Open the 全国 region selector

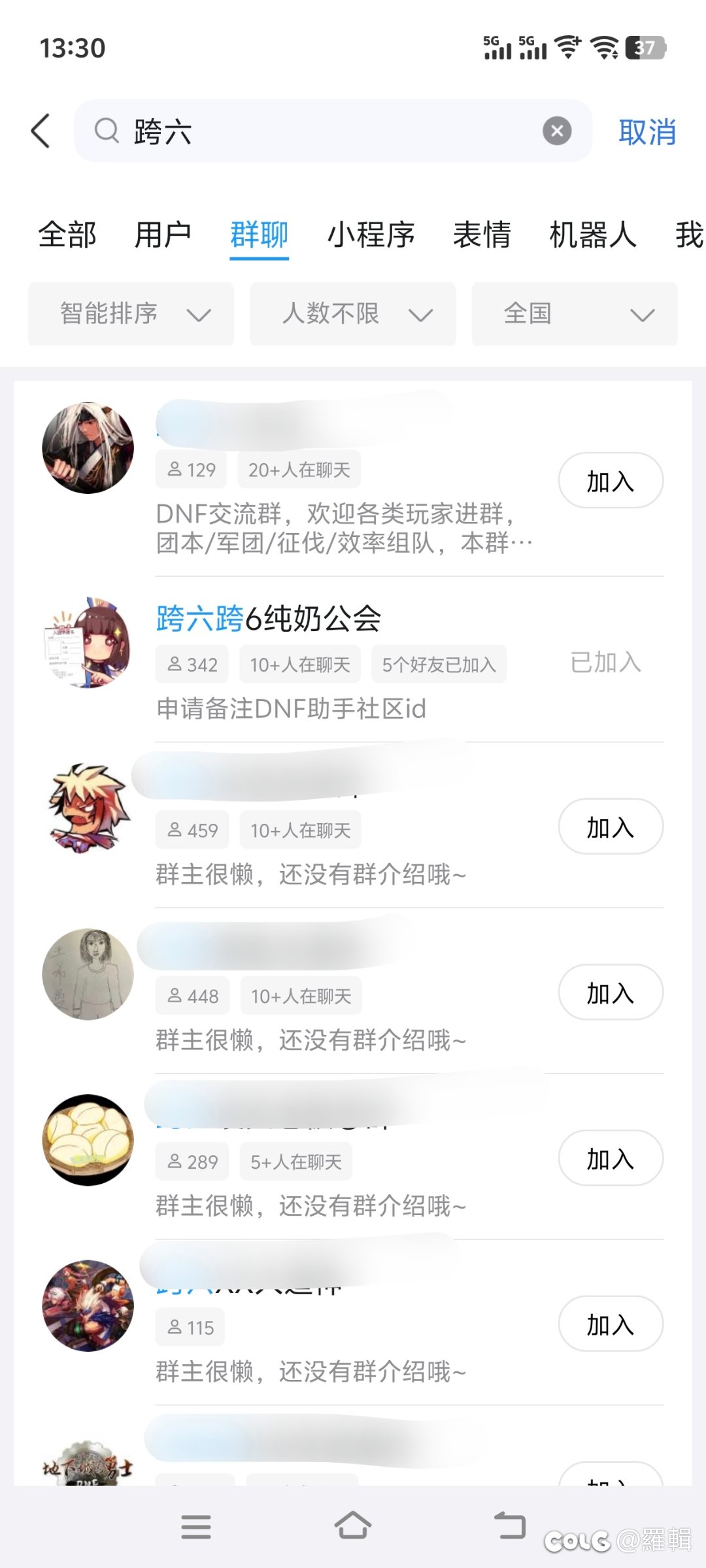(x=574, y=314)
